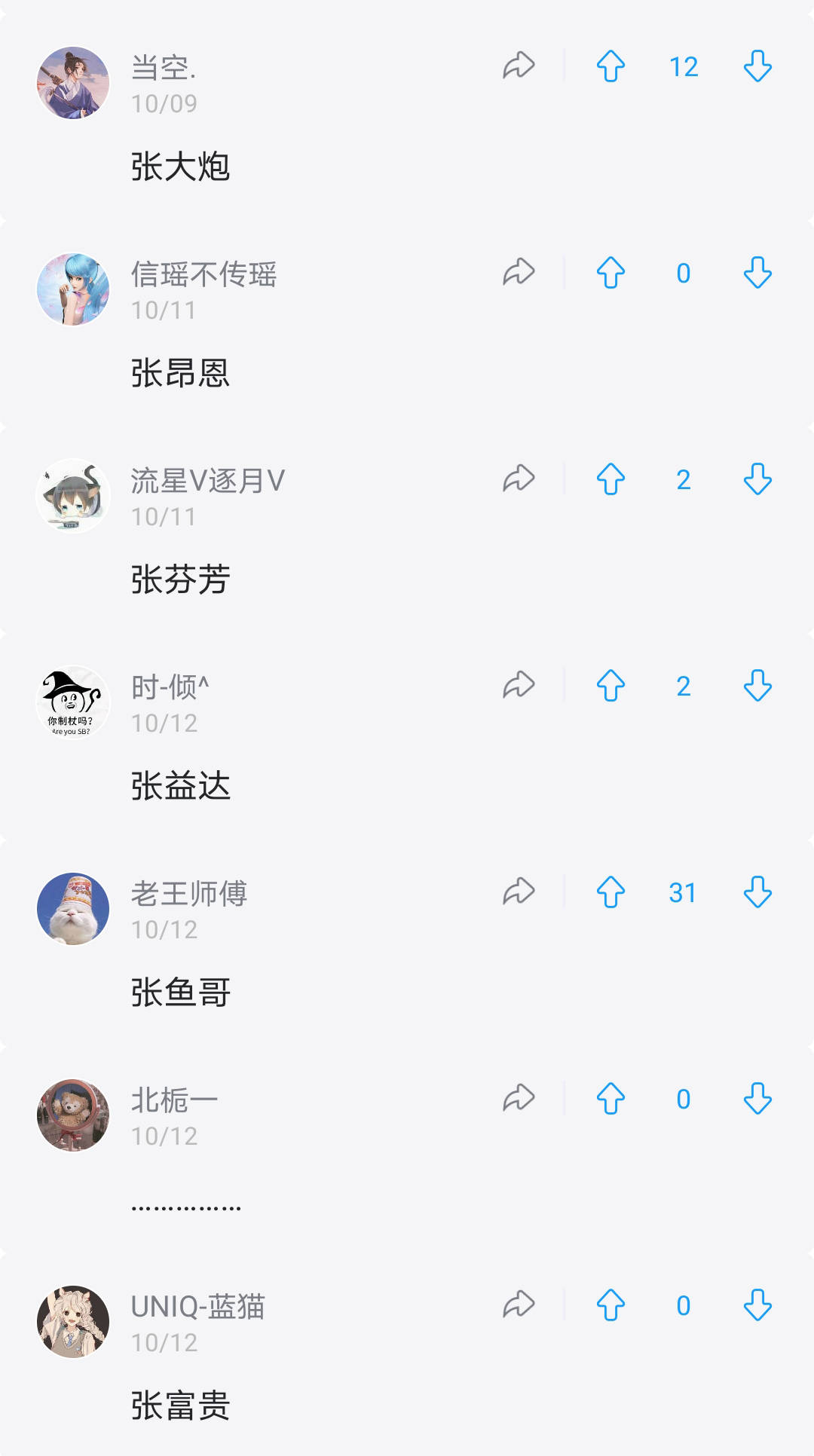Open 老王师傅's avatar

coord(73,909)
